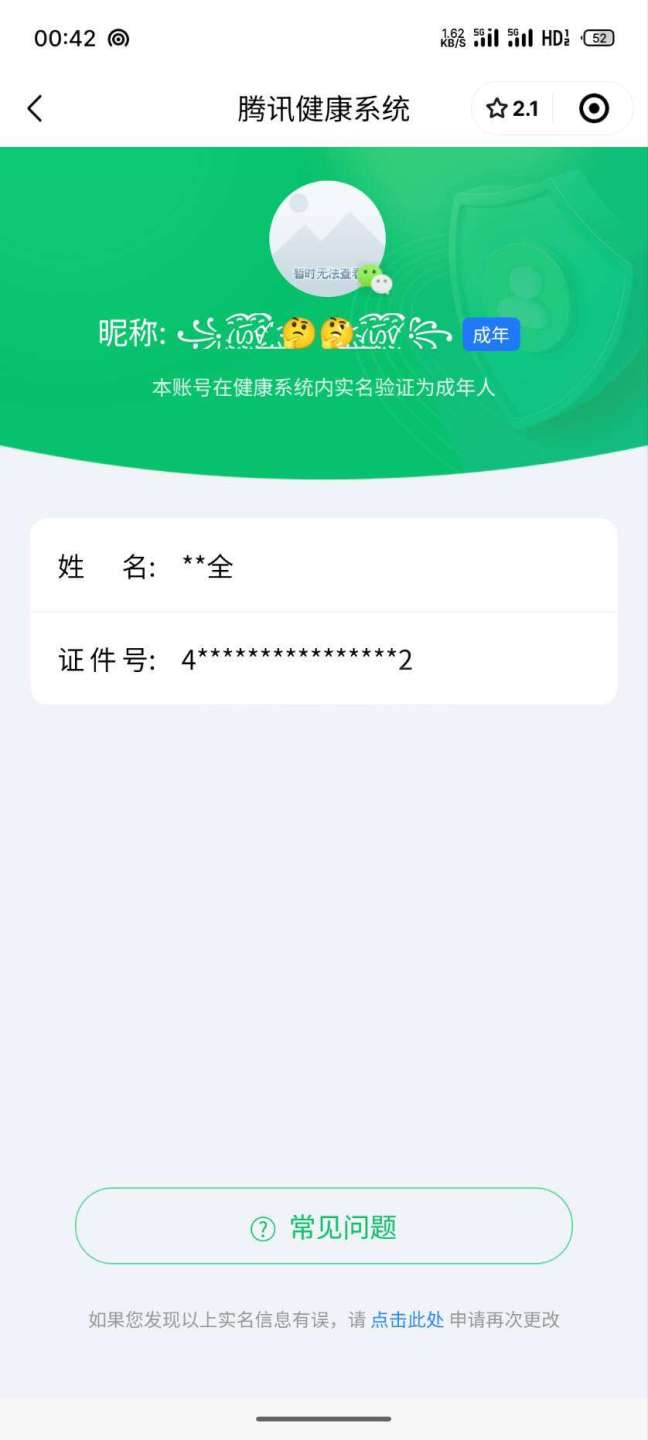Tap the 点击此处 link to request changes
This screenshot has height=1440, width=648.
click(x=407, y=1320)
